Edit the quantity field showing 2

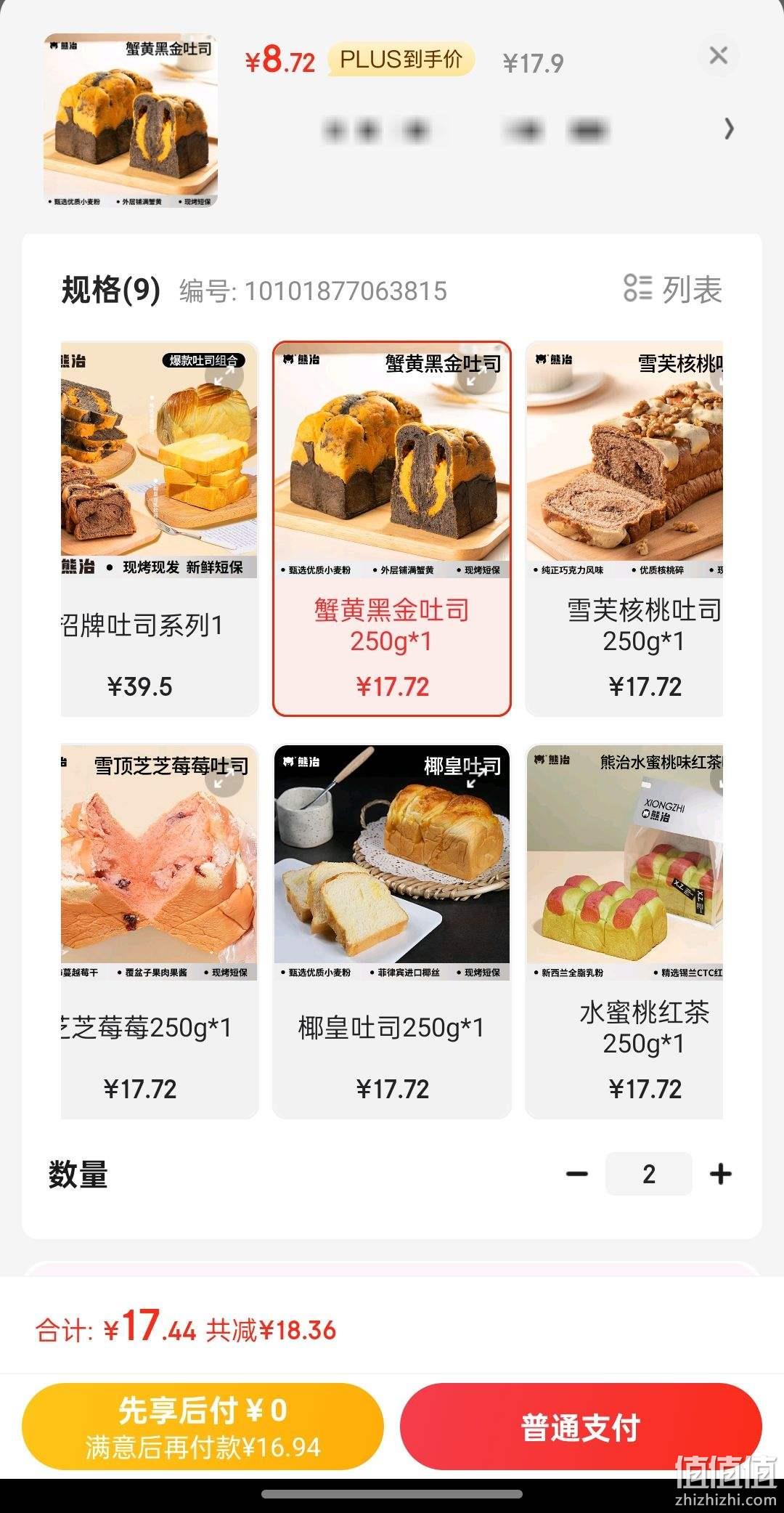pos(649,1174)
